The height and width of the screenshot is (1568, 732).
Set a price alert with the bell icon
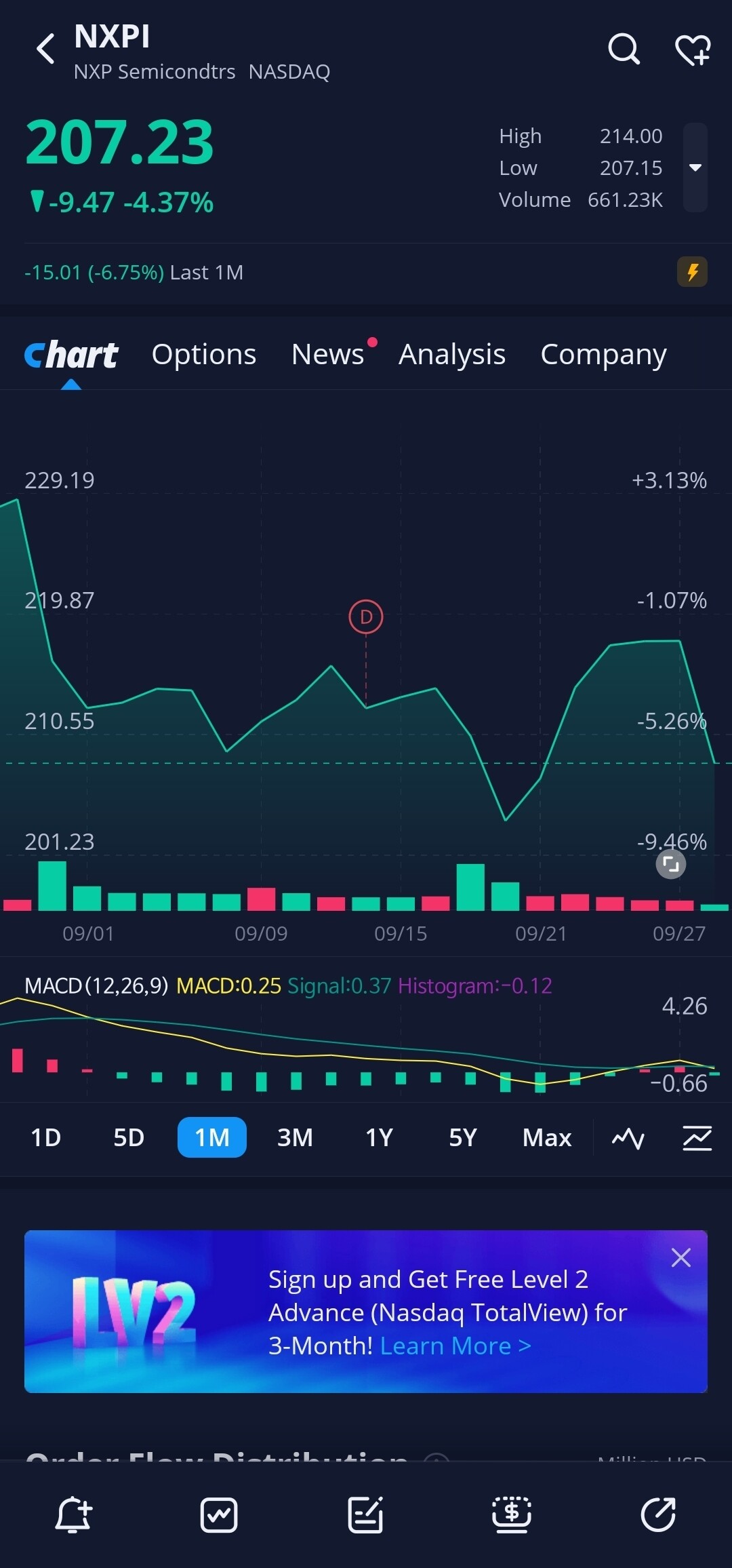(73, 1515)
